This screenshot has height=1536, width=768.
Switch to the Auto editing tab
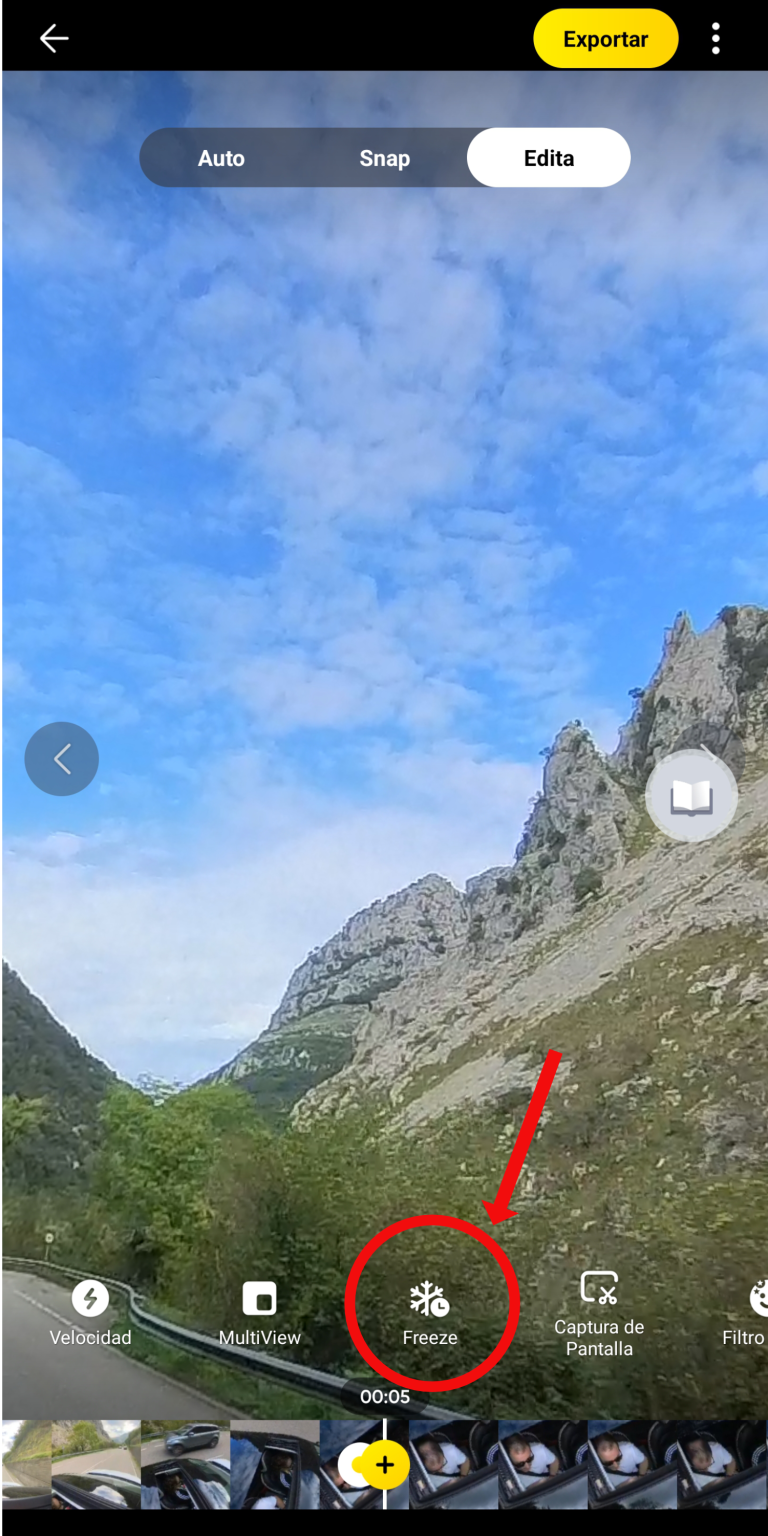tap(221, 157)
